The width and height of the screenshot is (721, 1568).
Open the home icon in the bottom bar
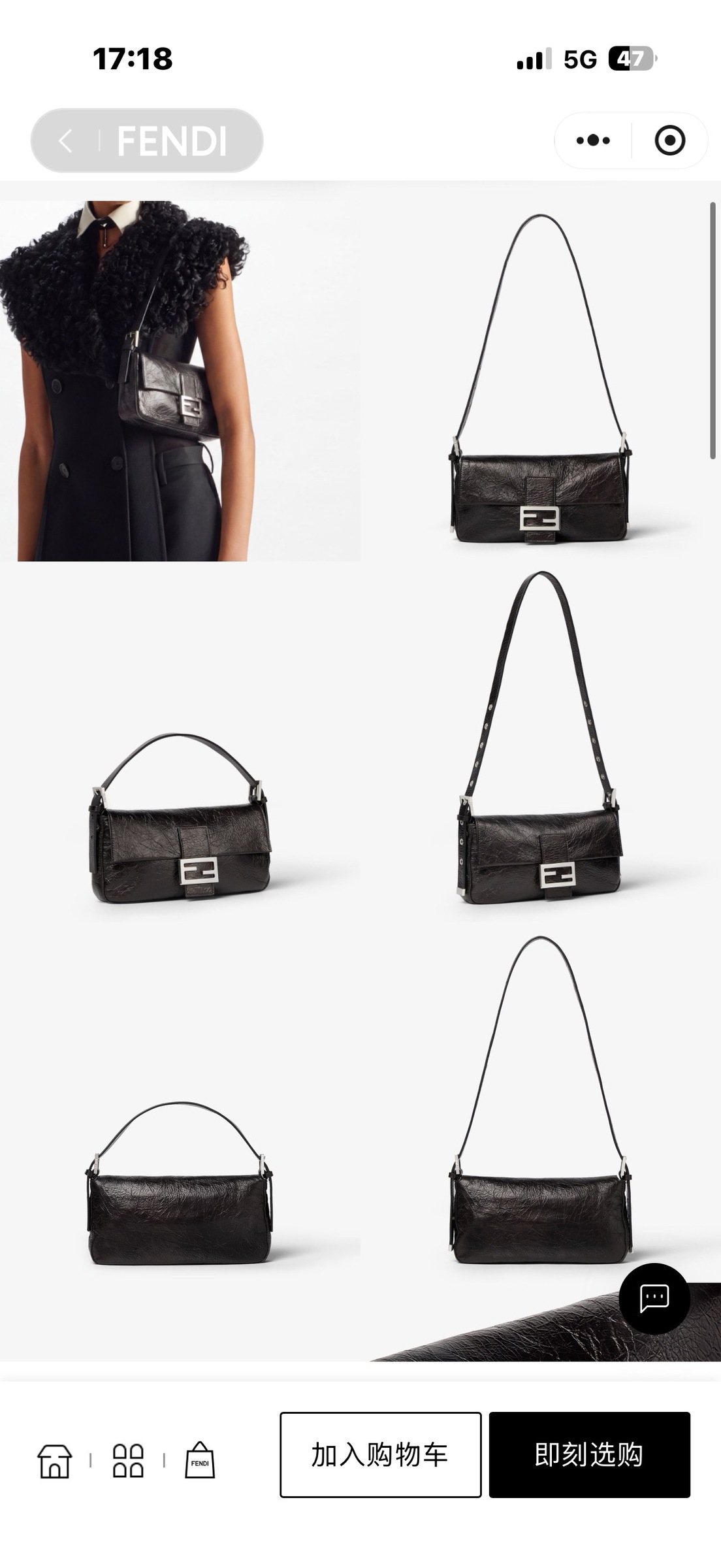(x=55, y=1461)
